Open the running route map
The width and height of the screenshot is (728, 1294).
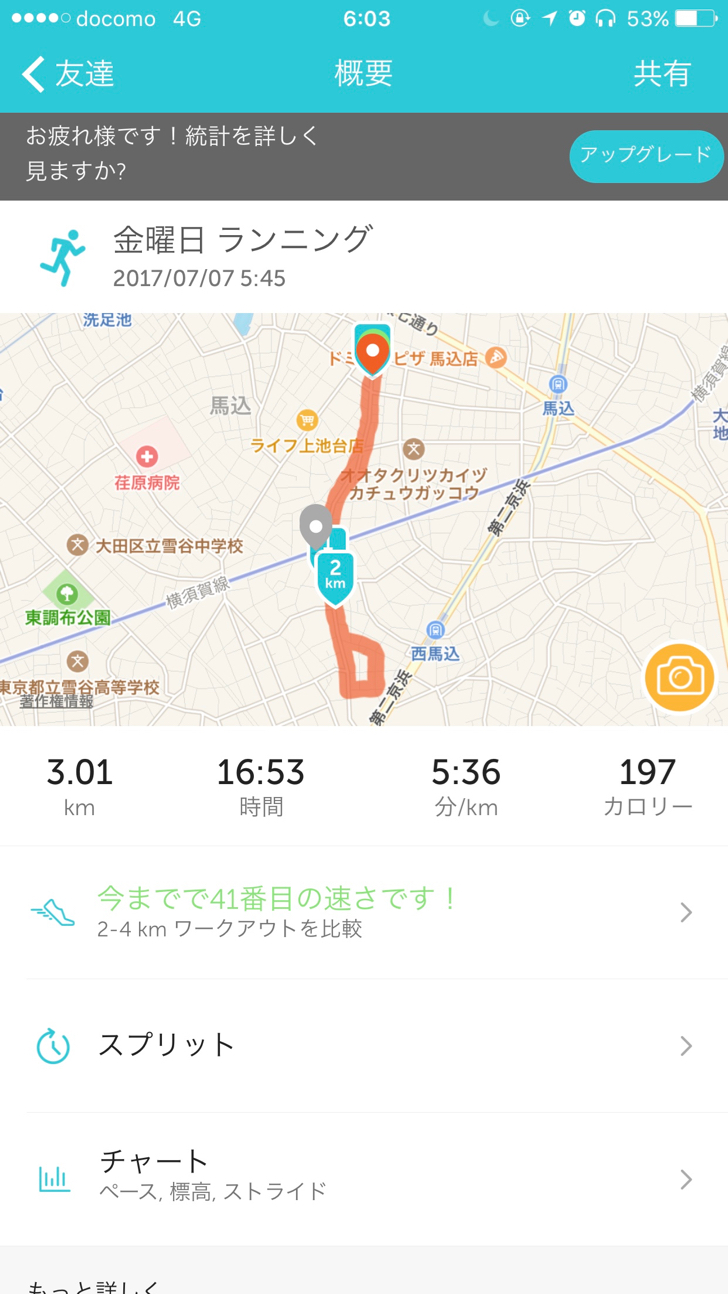[x=364, y=519]
